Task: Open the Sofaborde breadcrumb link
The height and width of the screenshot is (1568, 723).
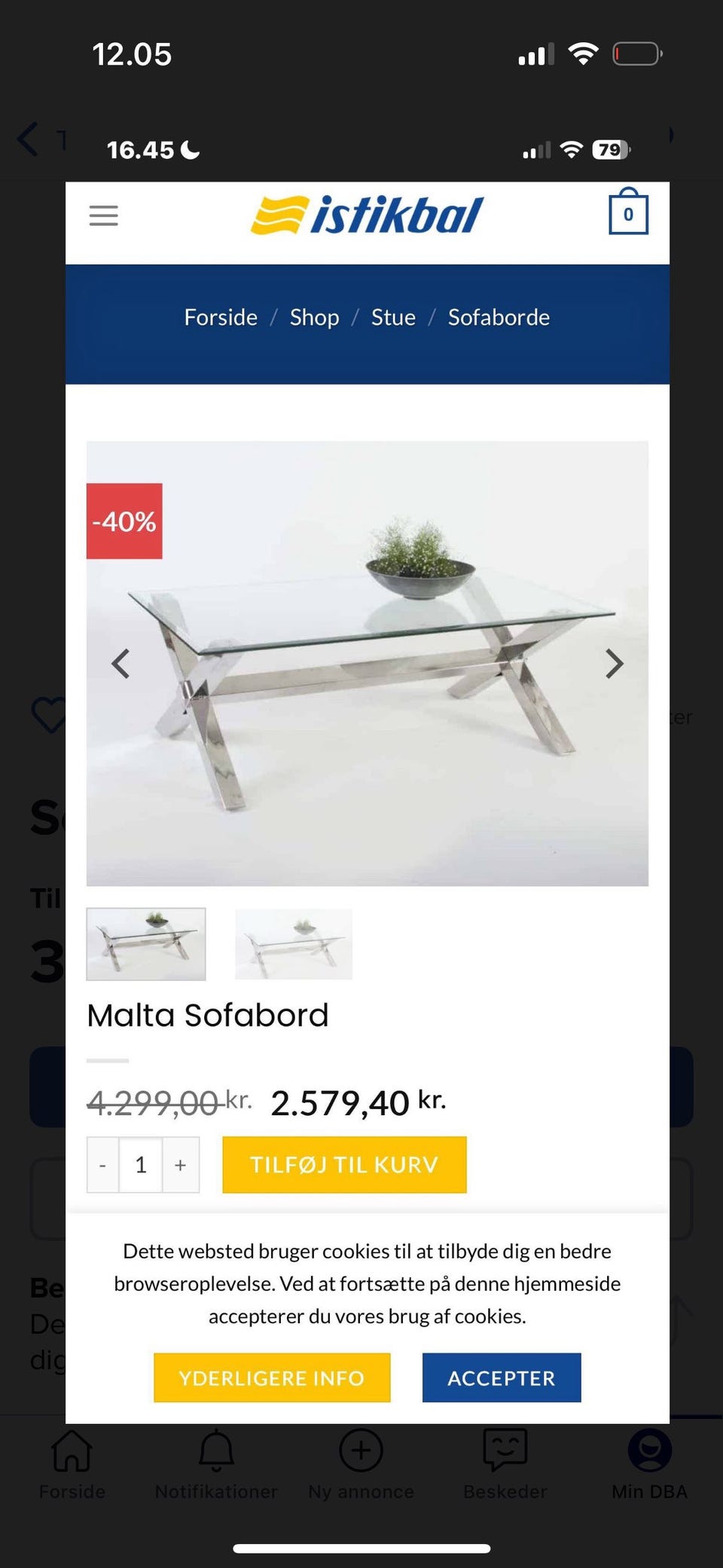Action: pyautogui.click(x=499, y=317)
